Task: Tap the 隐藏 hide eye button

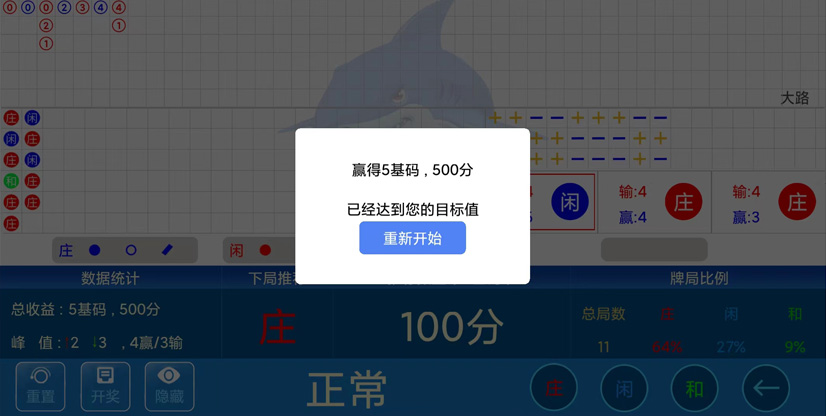Action: 169,386
